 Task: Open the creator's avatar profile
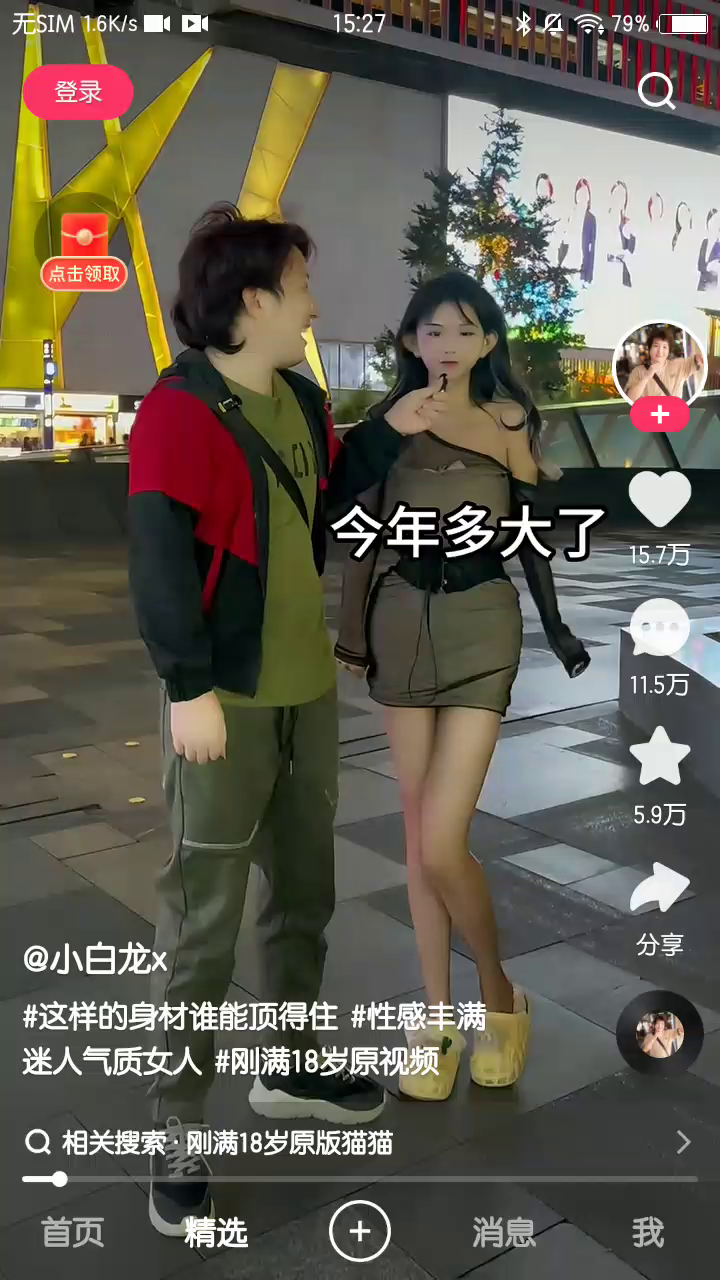[x=660, y=367]
